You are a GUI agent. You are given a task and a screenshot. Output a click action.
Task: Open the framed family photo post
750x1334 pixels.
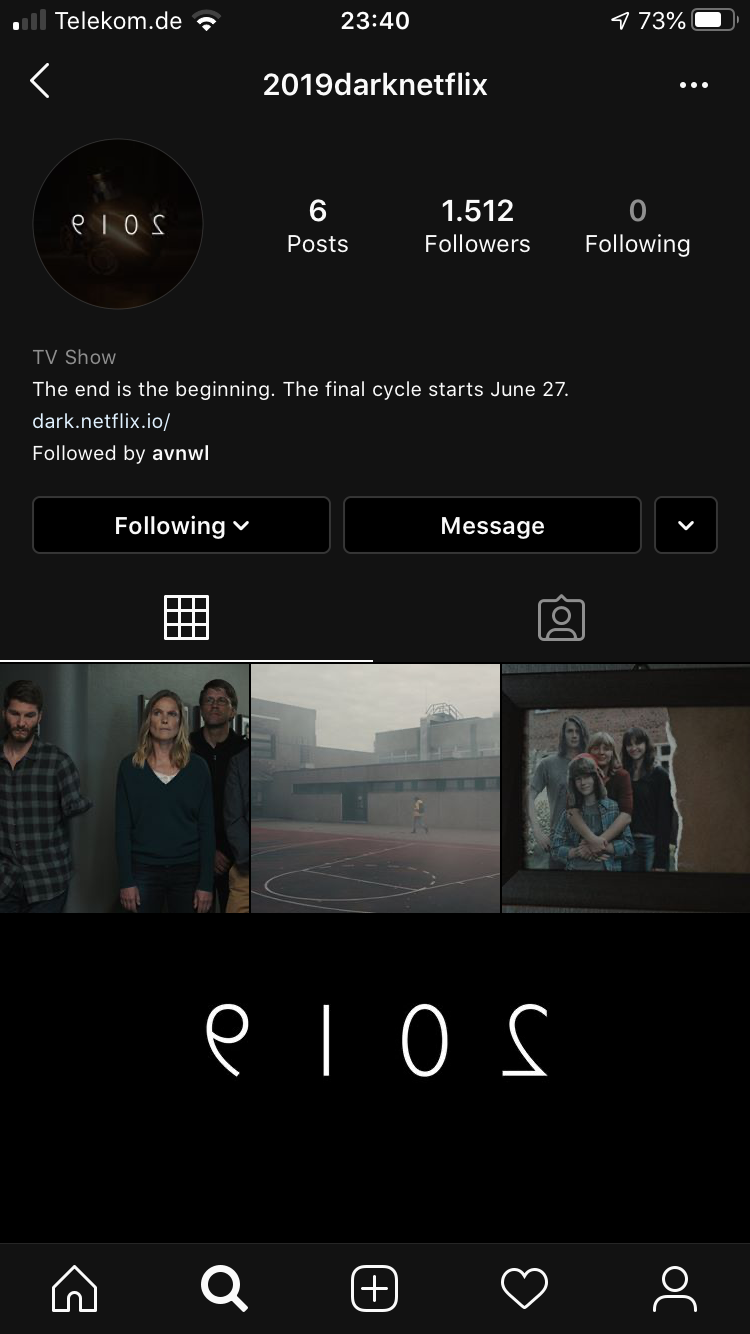pos(626,788)
